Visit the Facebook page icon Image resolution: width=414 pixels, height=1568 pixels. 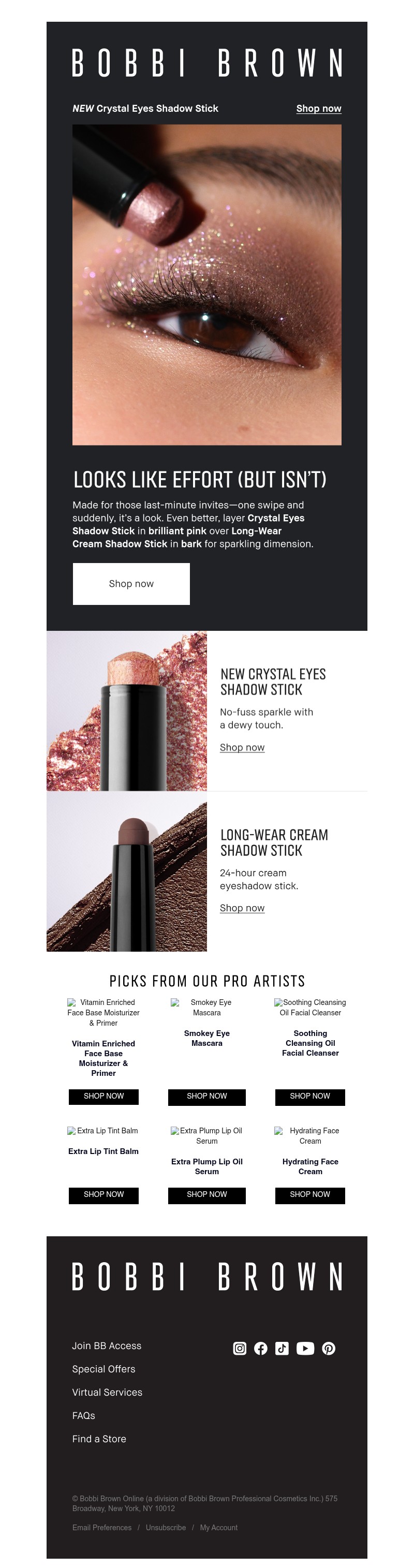tap(261, 1348)
